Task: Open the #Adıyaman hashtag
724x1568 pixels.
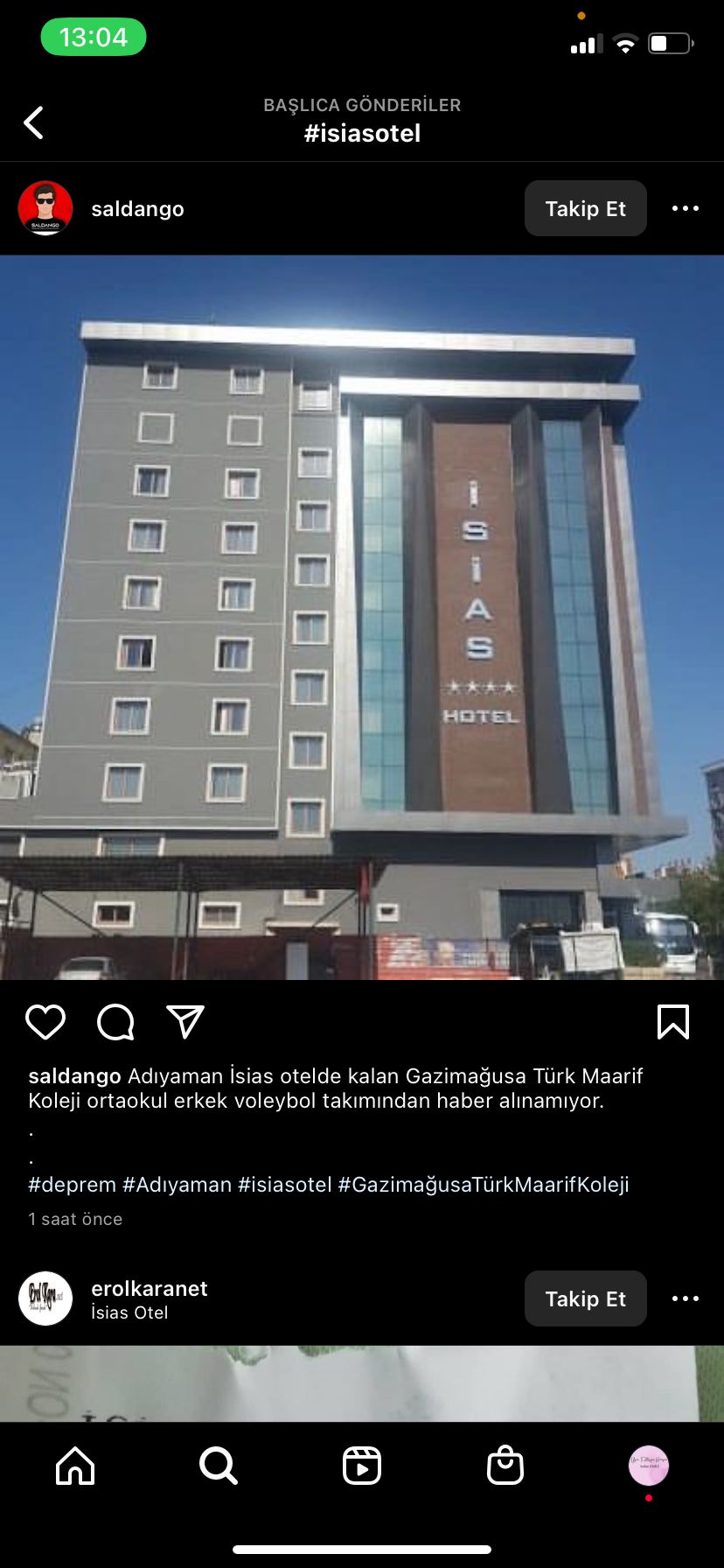Action: tap(177, 1184)
